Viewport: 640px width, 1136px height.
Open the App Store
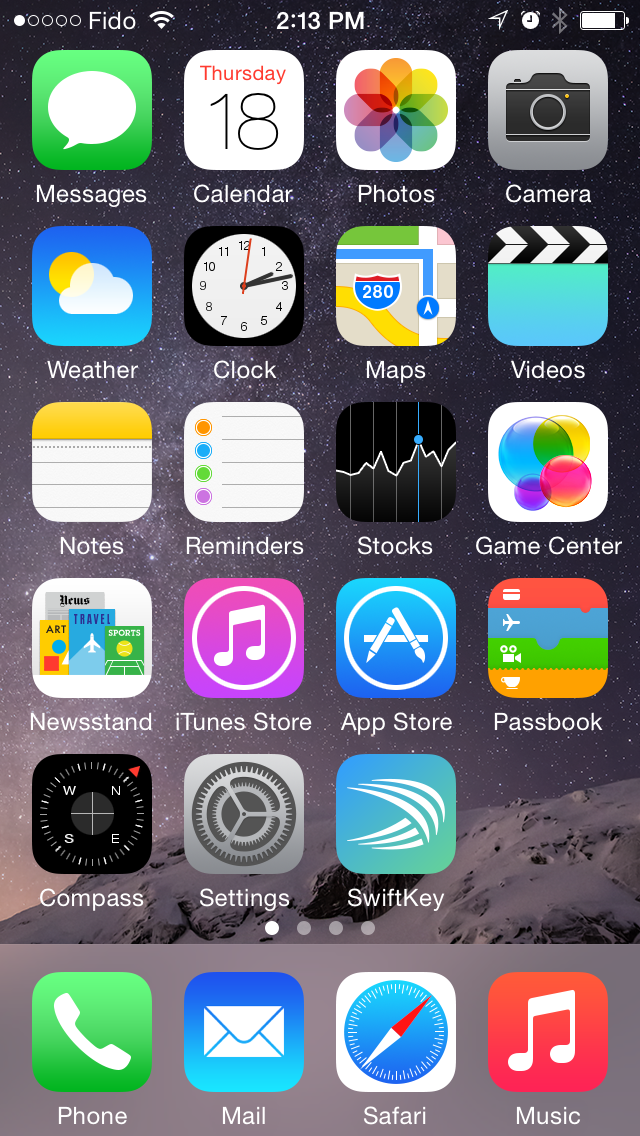coord(396,638)
